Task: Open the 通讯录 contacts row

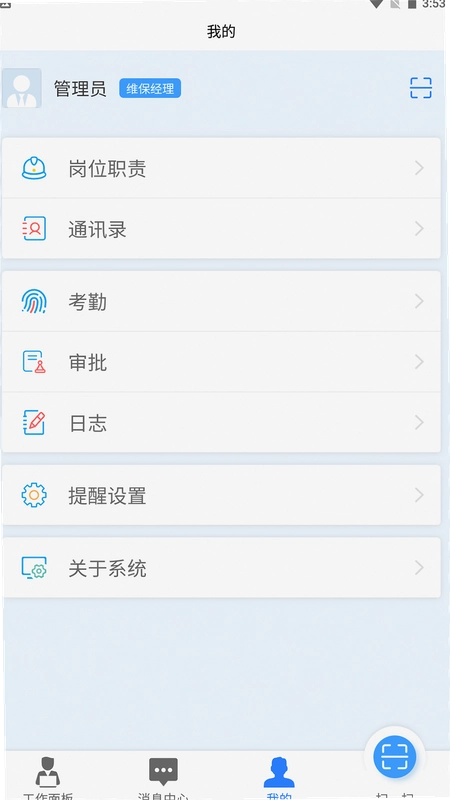Action: [x=221, y=229]
